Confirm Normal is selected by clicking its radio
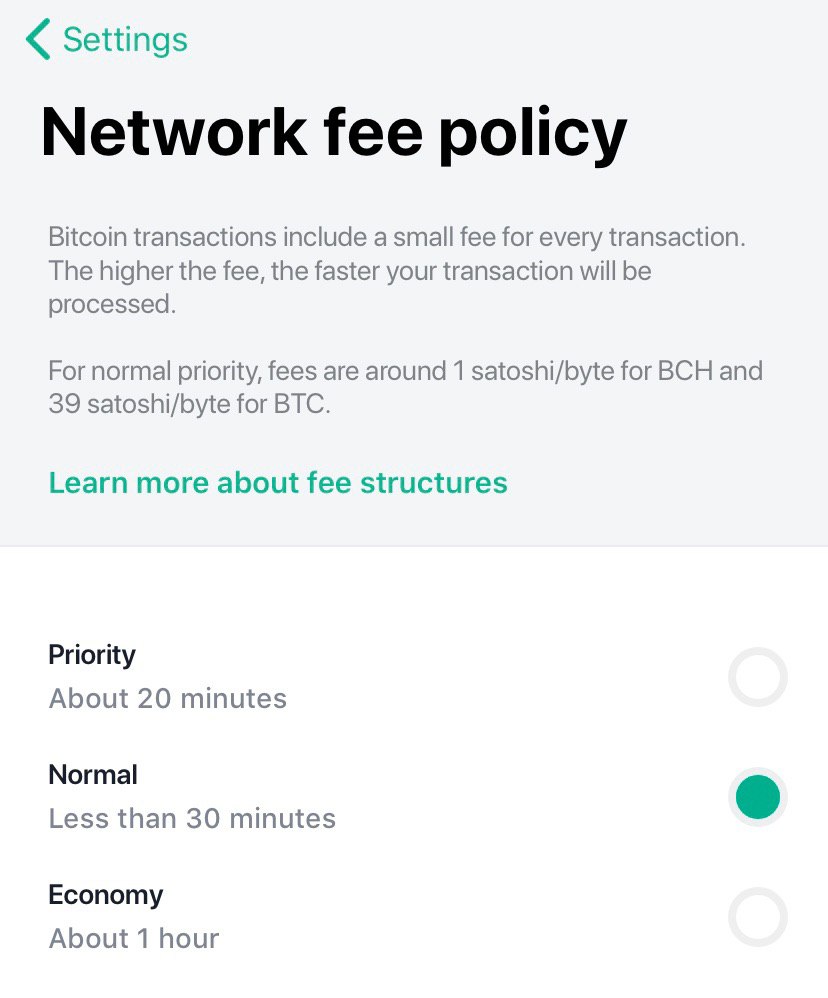The height and width of the screenshot is (998, 828). tap(758, 797)
